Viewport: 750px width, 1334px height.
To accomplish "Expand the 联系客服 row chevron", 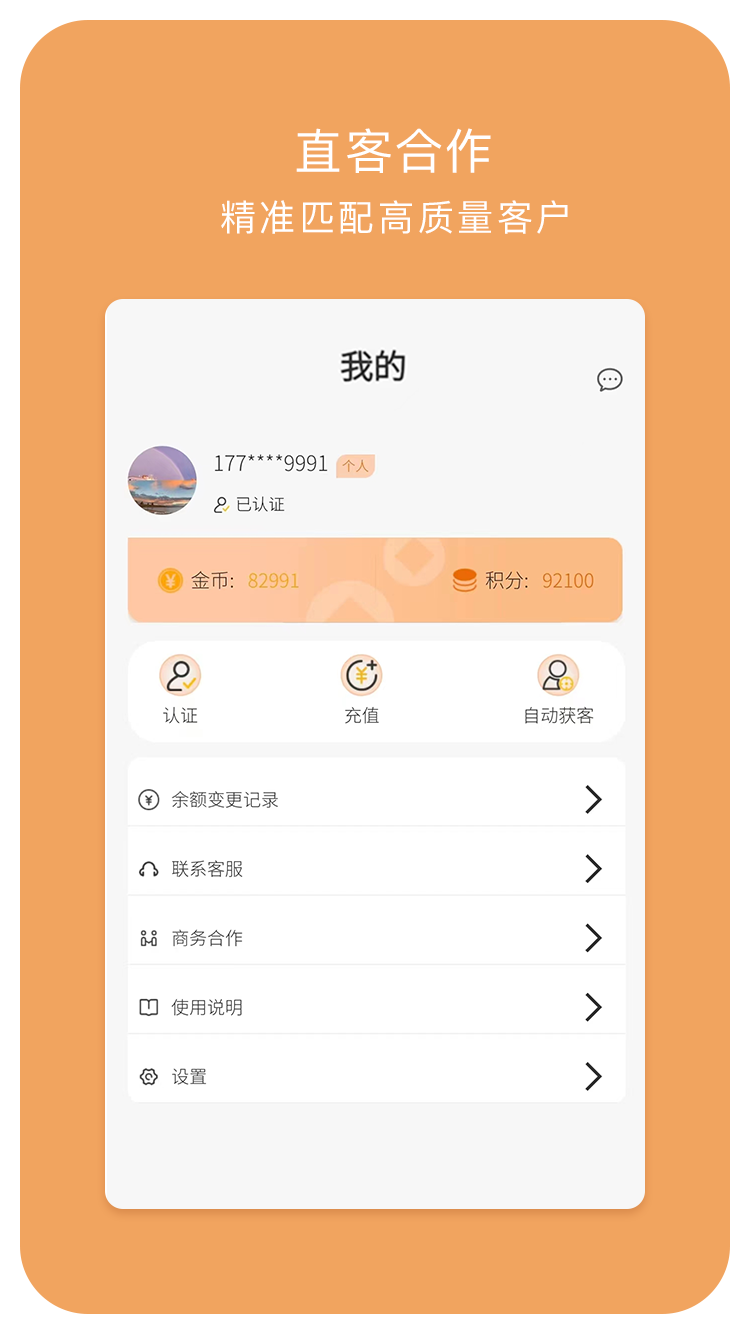I will pyautogui.click(x=594, y=868).
